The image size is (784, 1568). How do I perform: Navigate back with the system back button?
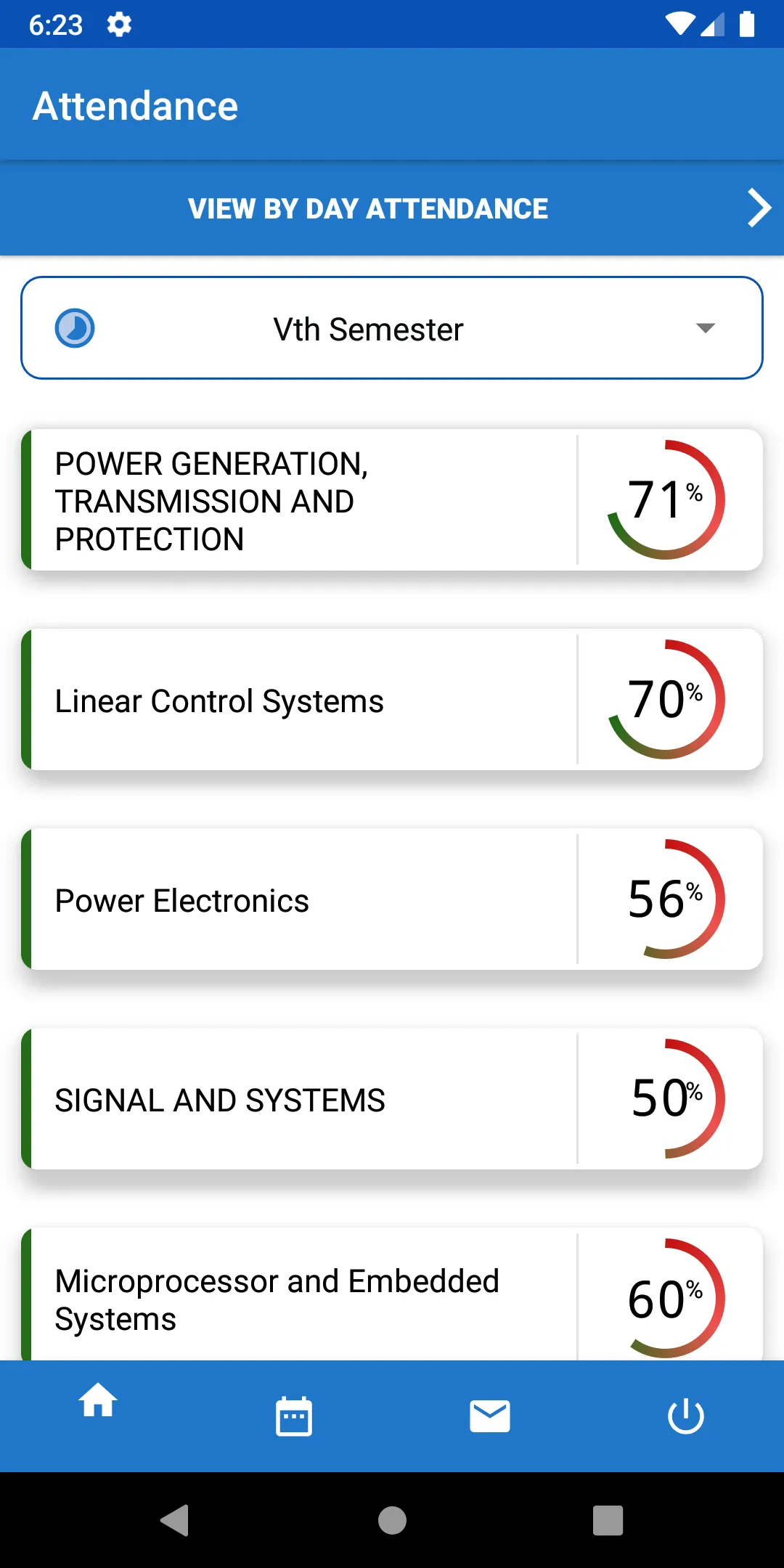pos(175,1520)
